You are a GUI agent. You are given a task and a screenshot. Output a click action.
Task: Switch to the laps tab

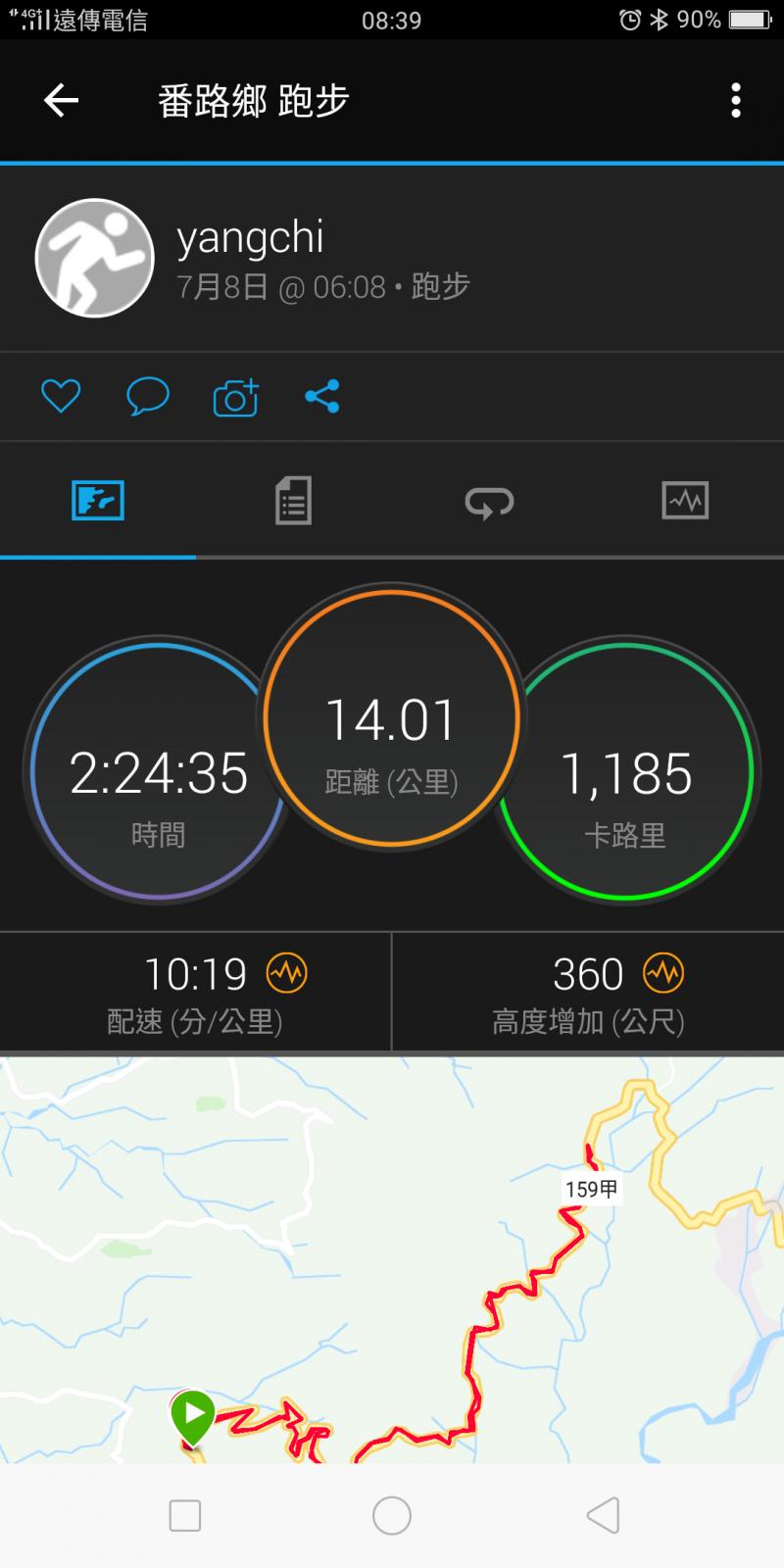click(x=489, y=502)
